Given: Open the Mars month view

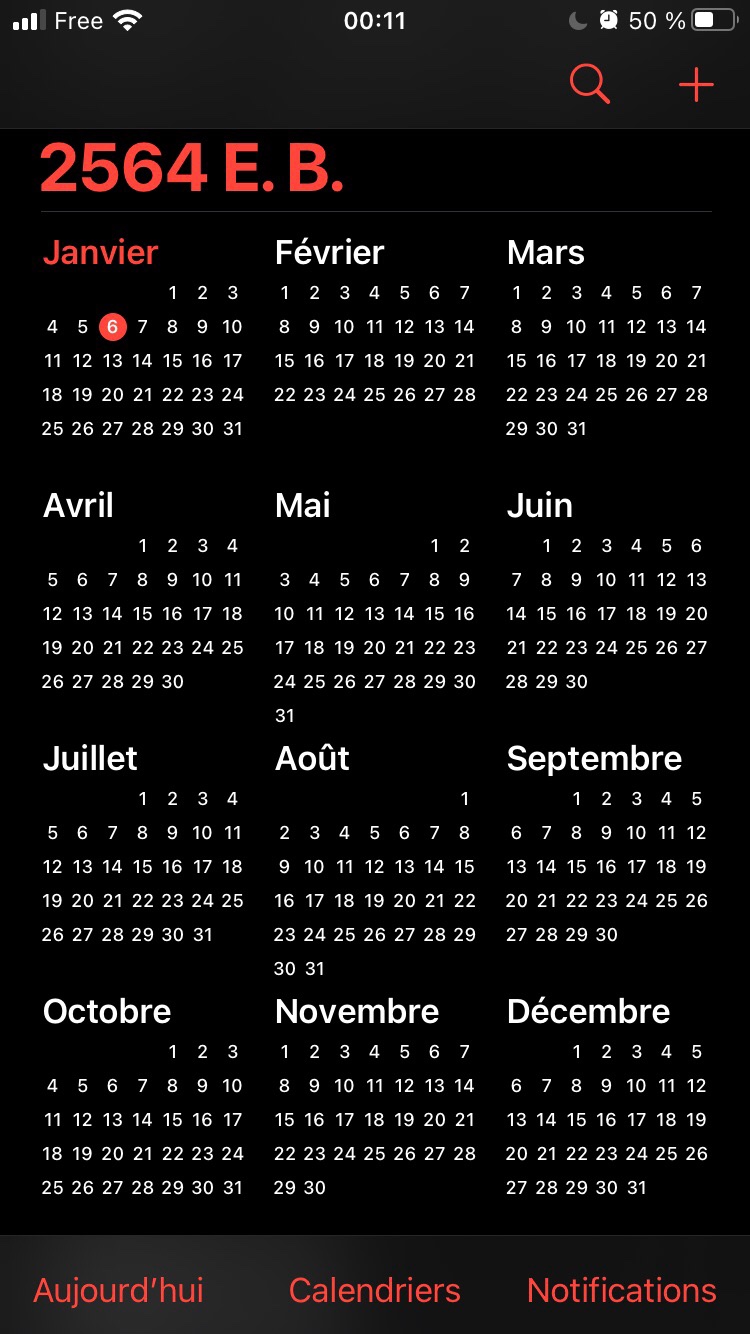Looking at the screenshot, I should 607,337.
